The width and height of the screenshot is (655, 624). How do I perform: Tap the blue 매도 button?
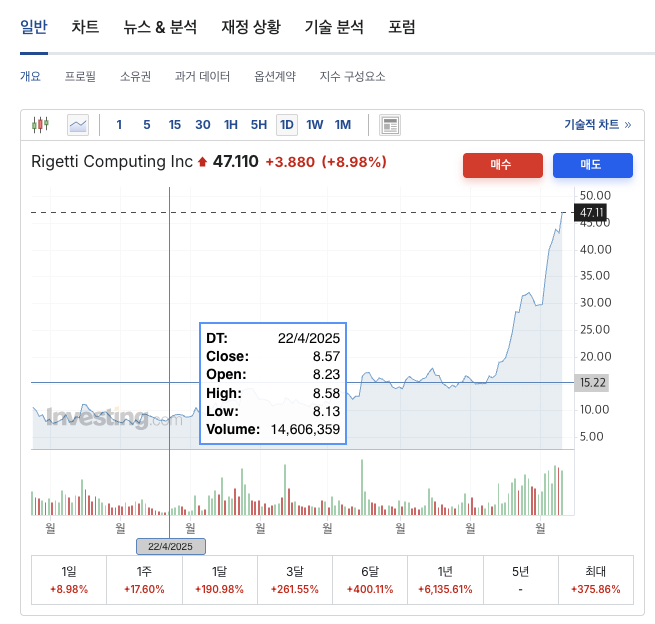pos(592,165)
